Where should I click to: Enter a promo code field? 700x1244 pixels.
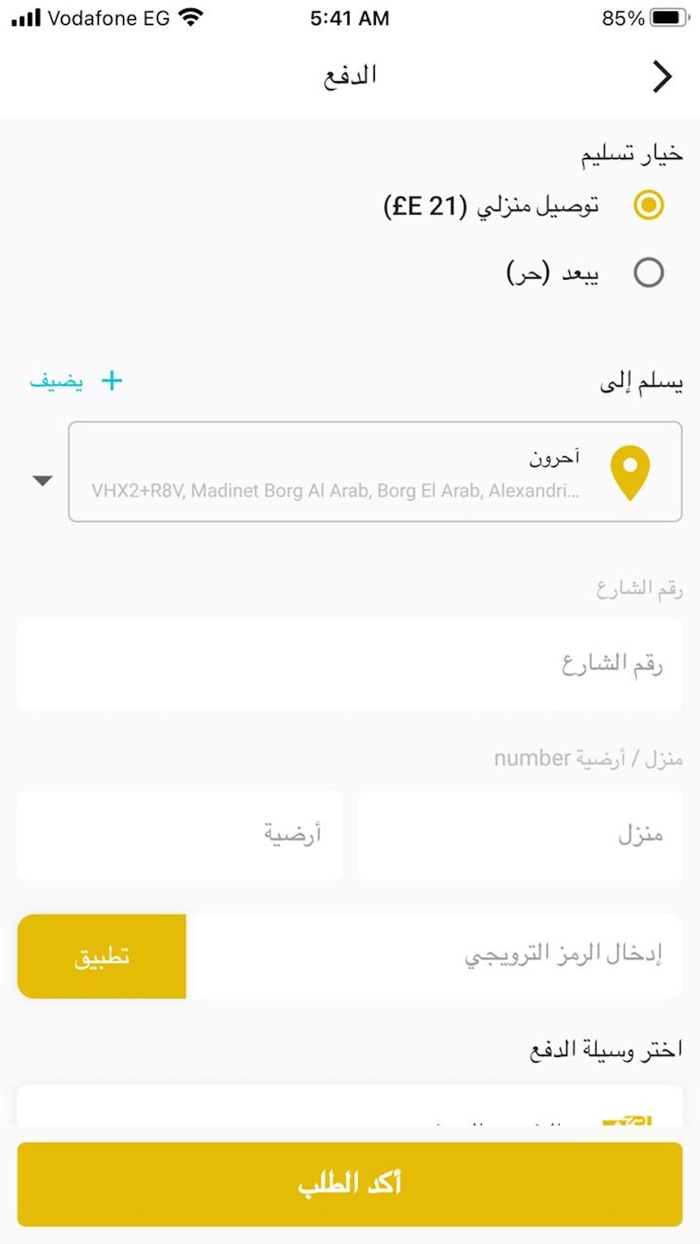coord(433,956)
